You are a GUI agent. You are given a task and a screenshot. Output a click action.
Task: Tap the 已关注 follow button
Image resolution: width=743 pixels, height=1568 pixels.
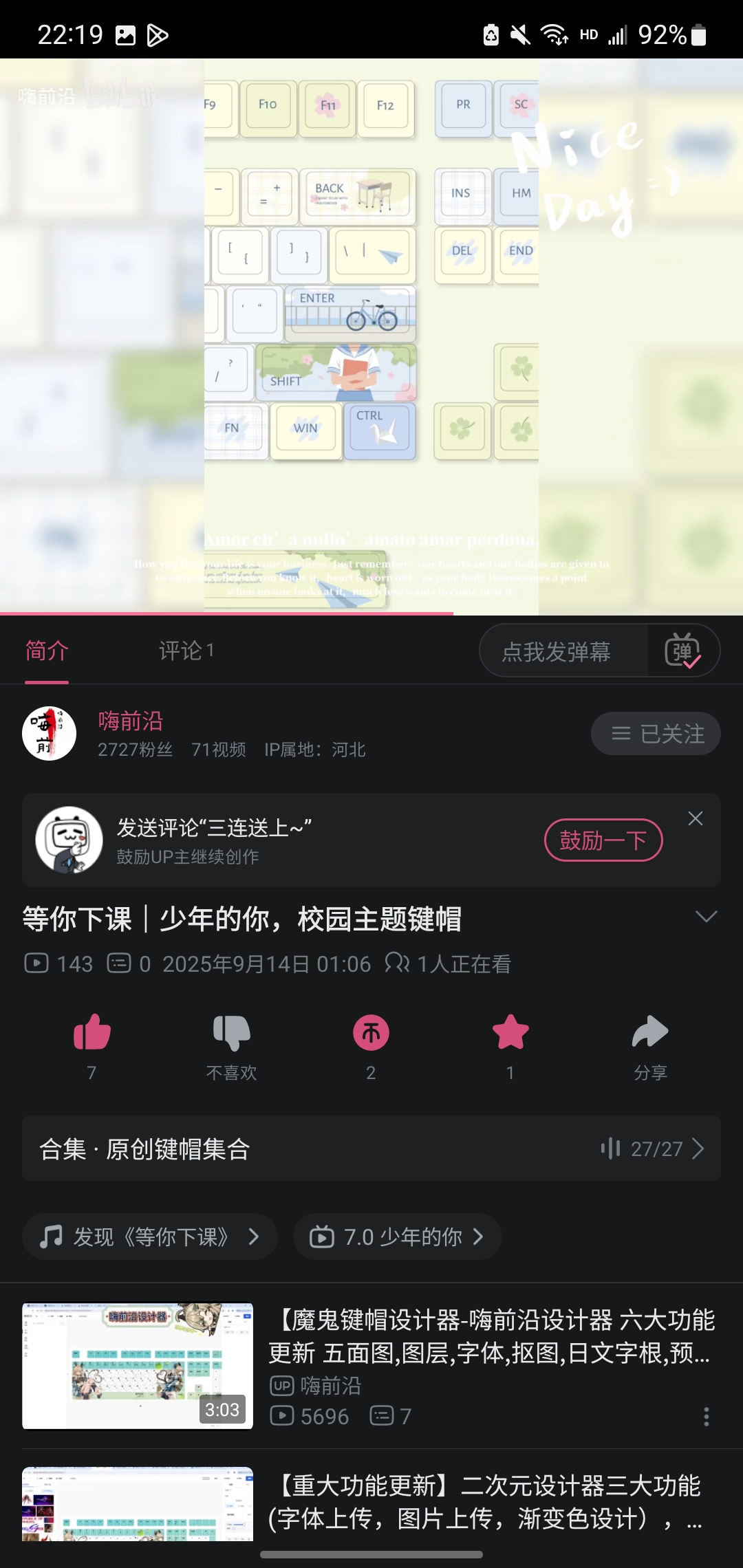[x=656, y=734]
